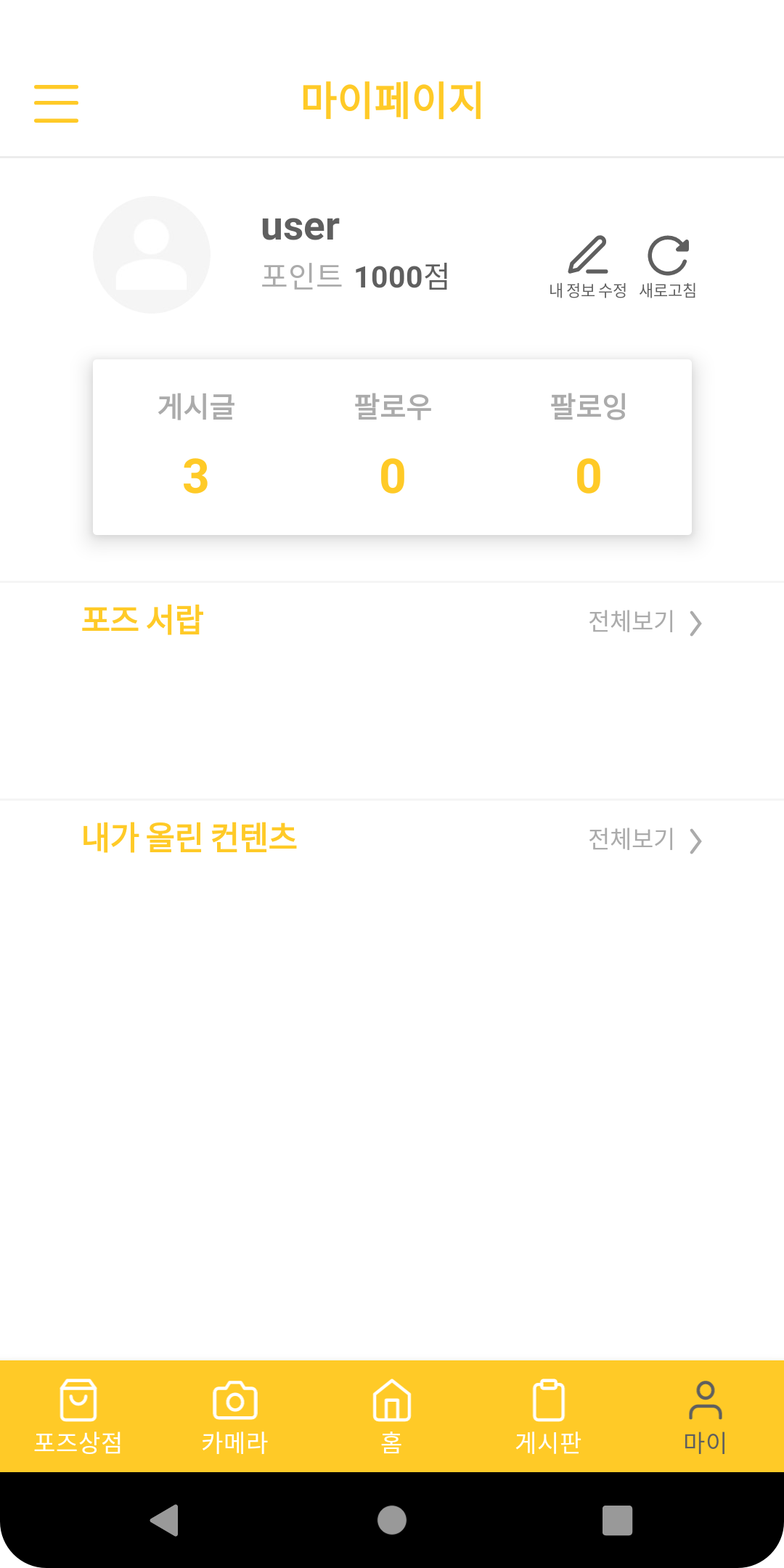This screenshot has width=784, height=1568.
Task: Tap the 새로고침 refresh icon
Action: tap(669, 258)
